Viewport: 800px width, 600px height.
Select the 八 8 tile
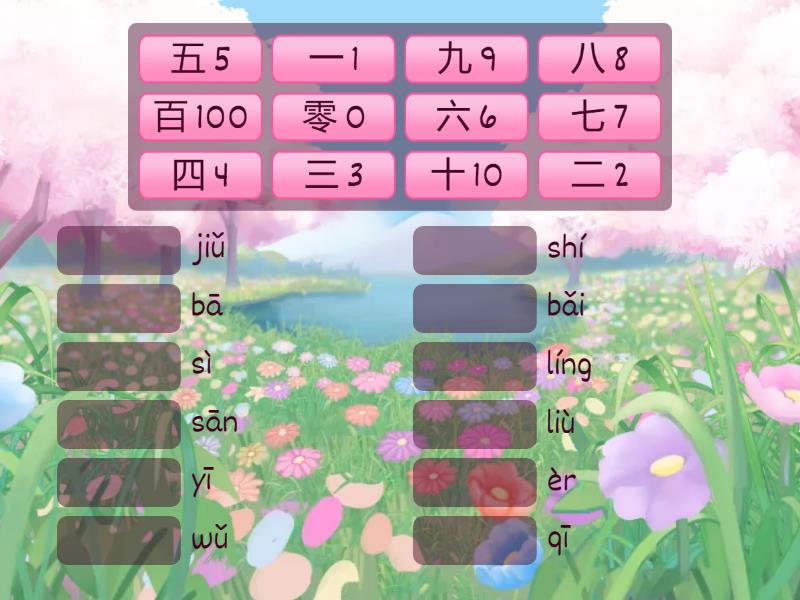599,59
